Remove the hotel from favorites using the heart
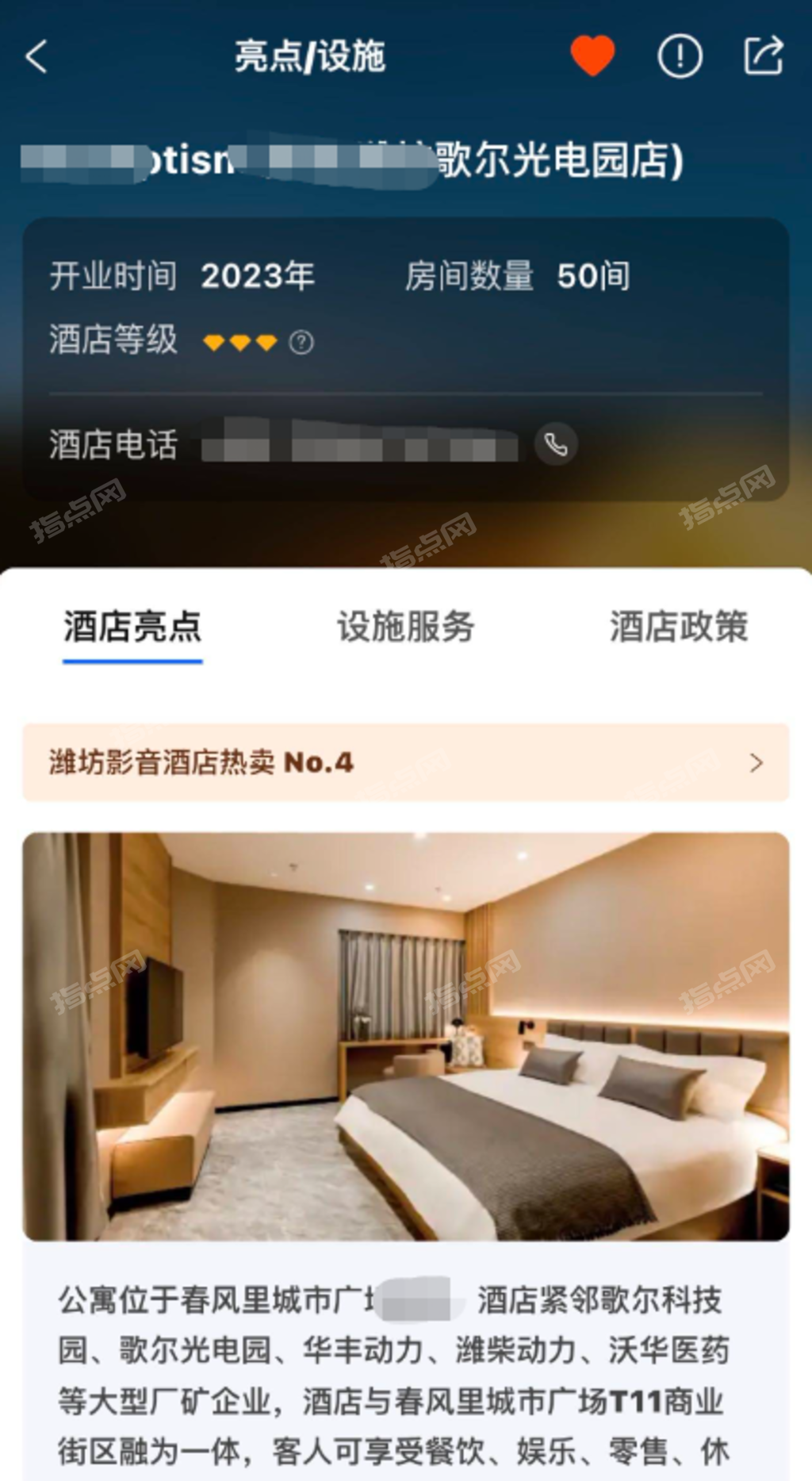 pos(592,56)
